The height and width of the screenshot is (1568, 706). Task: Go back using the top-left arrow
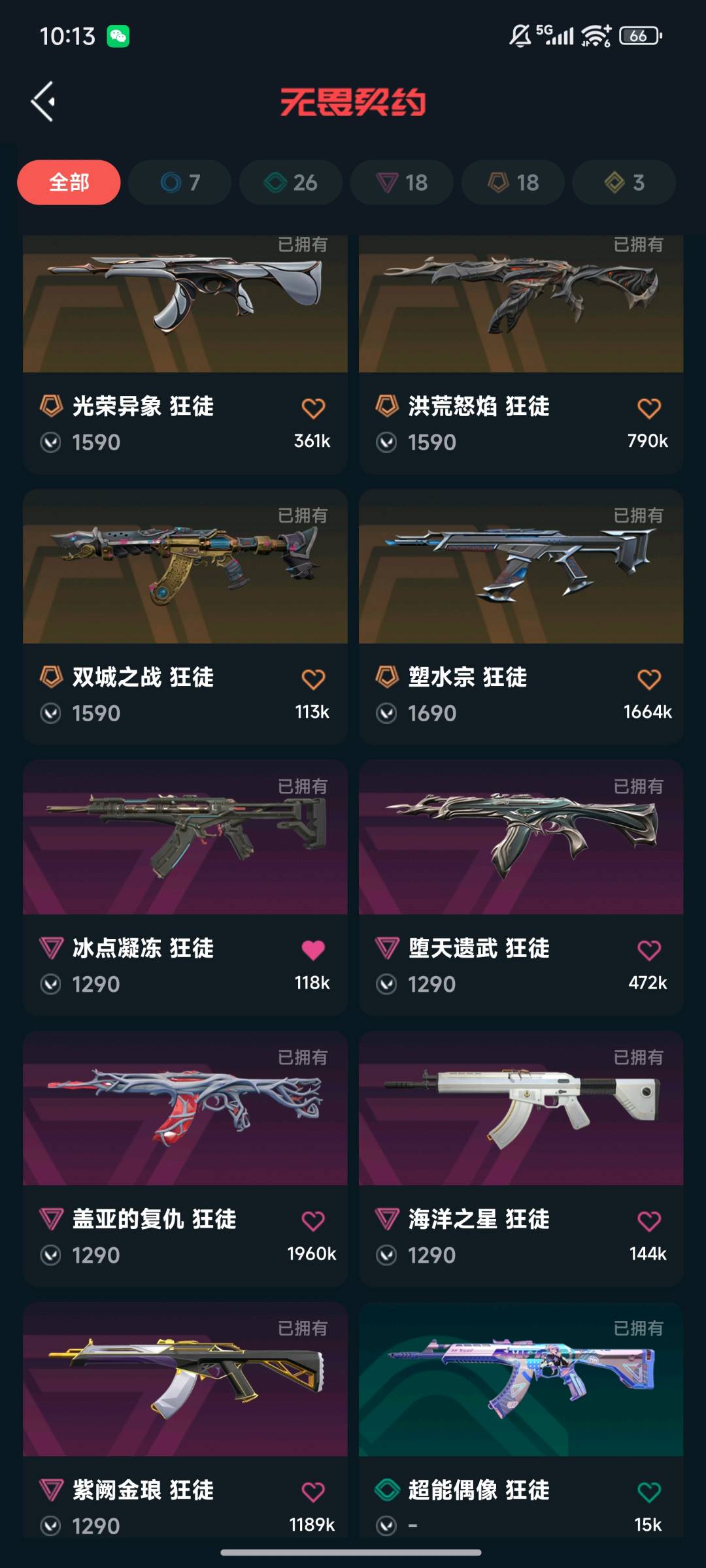pos(43,102)
